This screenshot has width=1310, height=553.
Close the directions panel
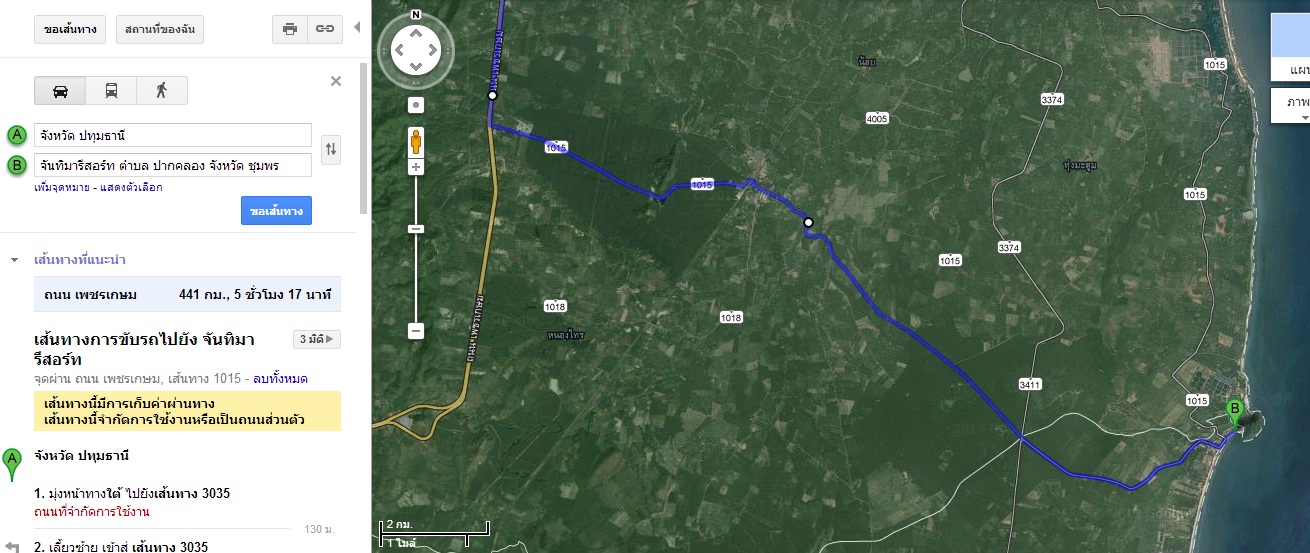tap(336, 81)
